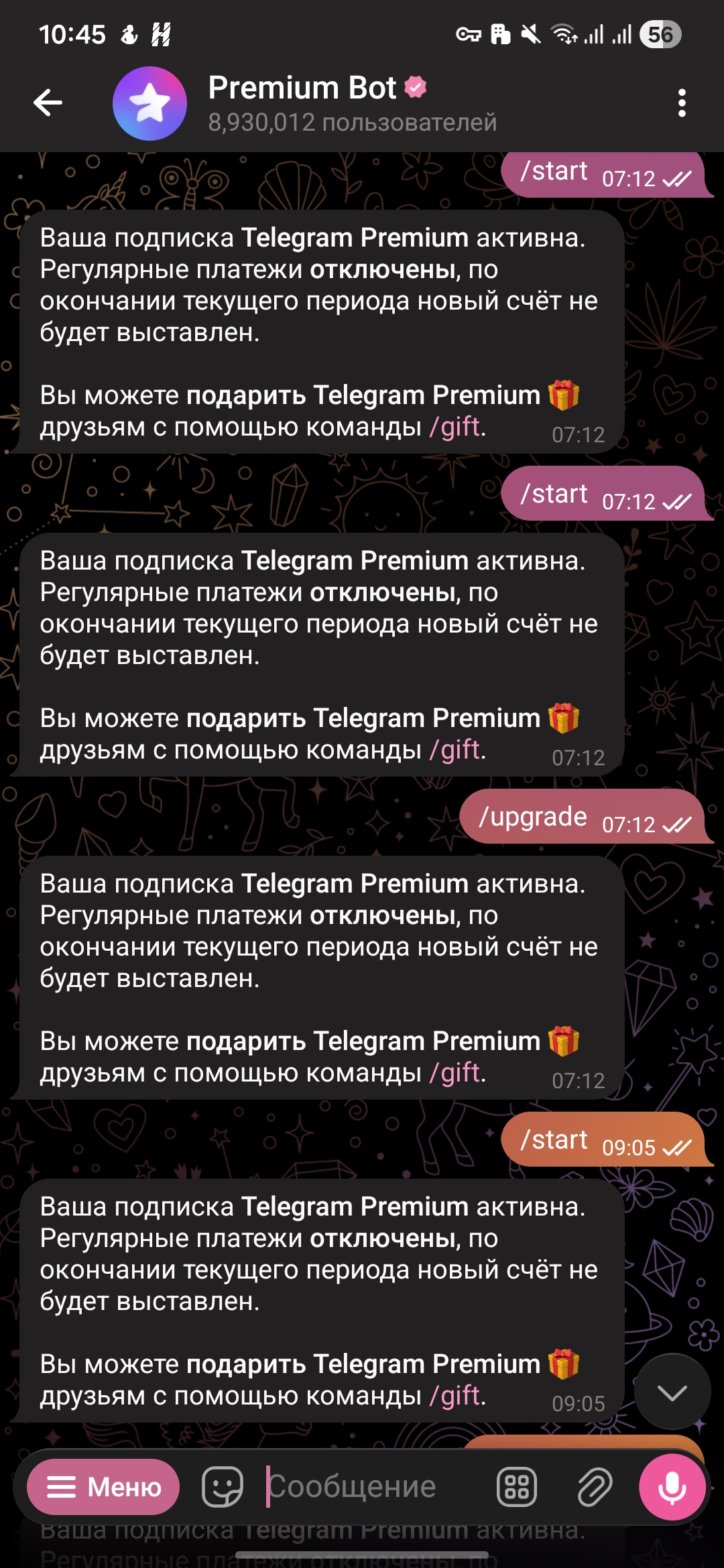This screenshot has width=724, height=1568.
Task: Tap the /start command sent at 09:05
Action: (x=554, y=1140)
